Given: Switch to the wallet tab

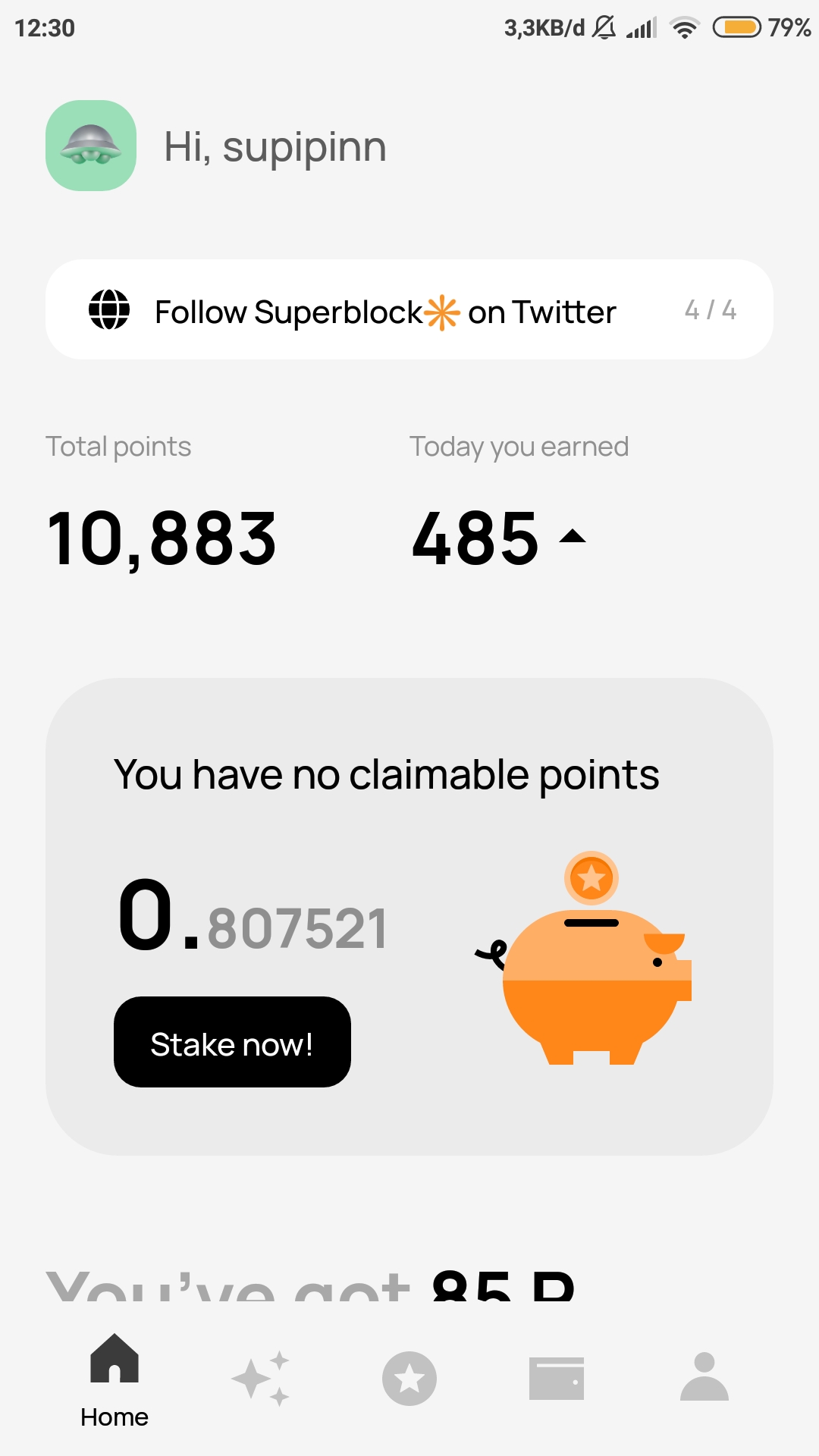Looking at the screenshot, I should click(557, 1378).
